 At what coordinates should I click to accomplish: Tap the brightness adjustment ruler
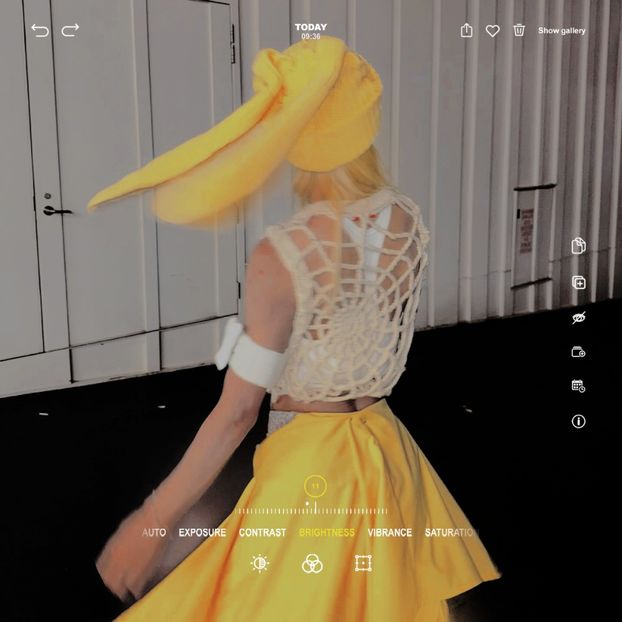coord(312,510)
